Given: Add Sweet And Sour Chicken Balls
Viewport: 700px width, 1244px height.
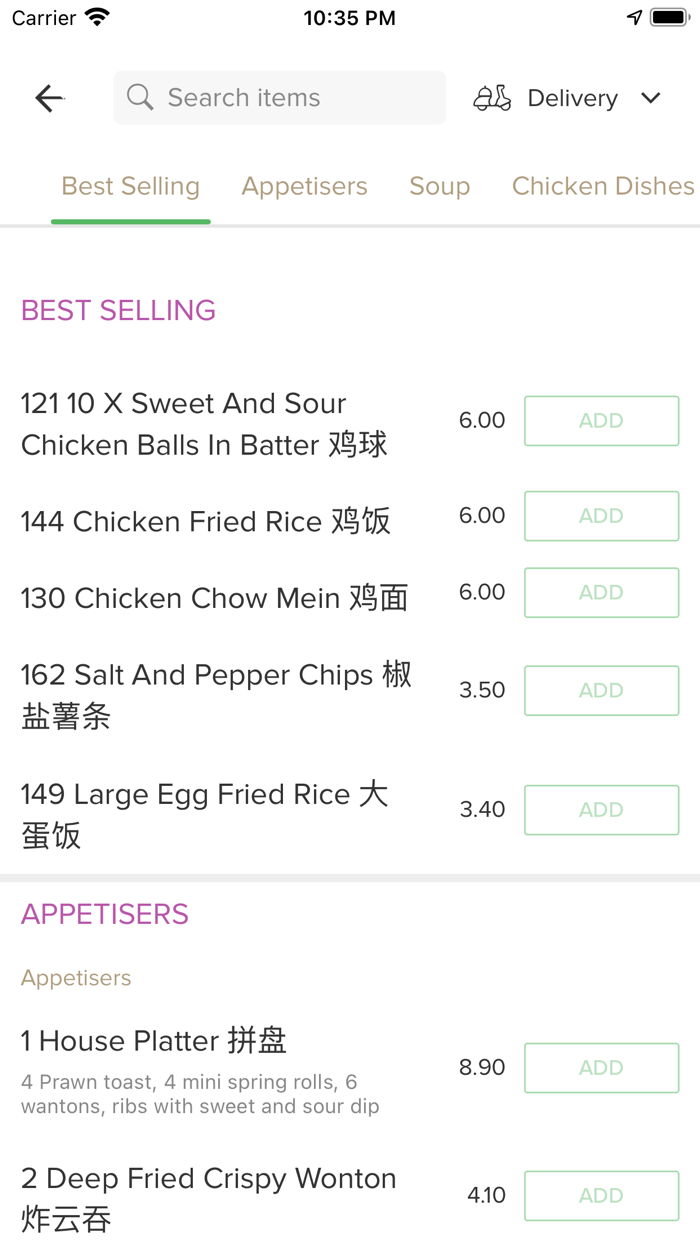Looking at the screenshot, I should coord(601,421).
